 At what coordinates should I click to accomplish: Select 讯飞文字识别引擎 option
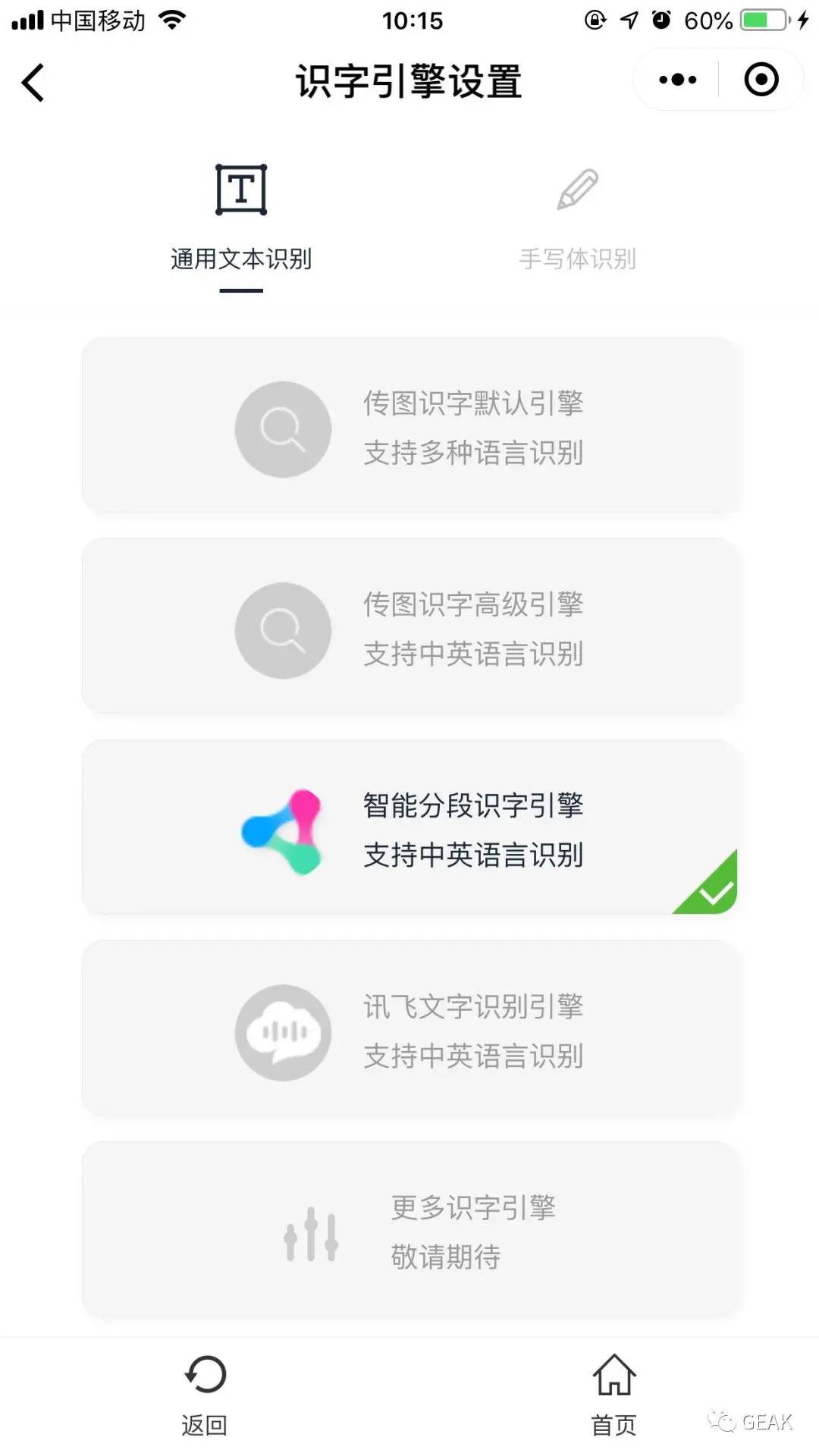(x=409, y=1028)
